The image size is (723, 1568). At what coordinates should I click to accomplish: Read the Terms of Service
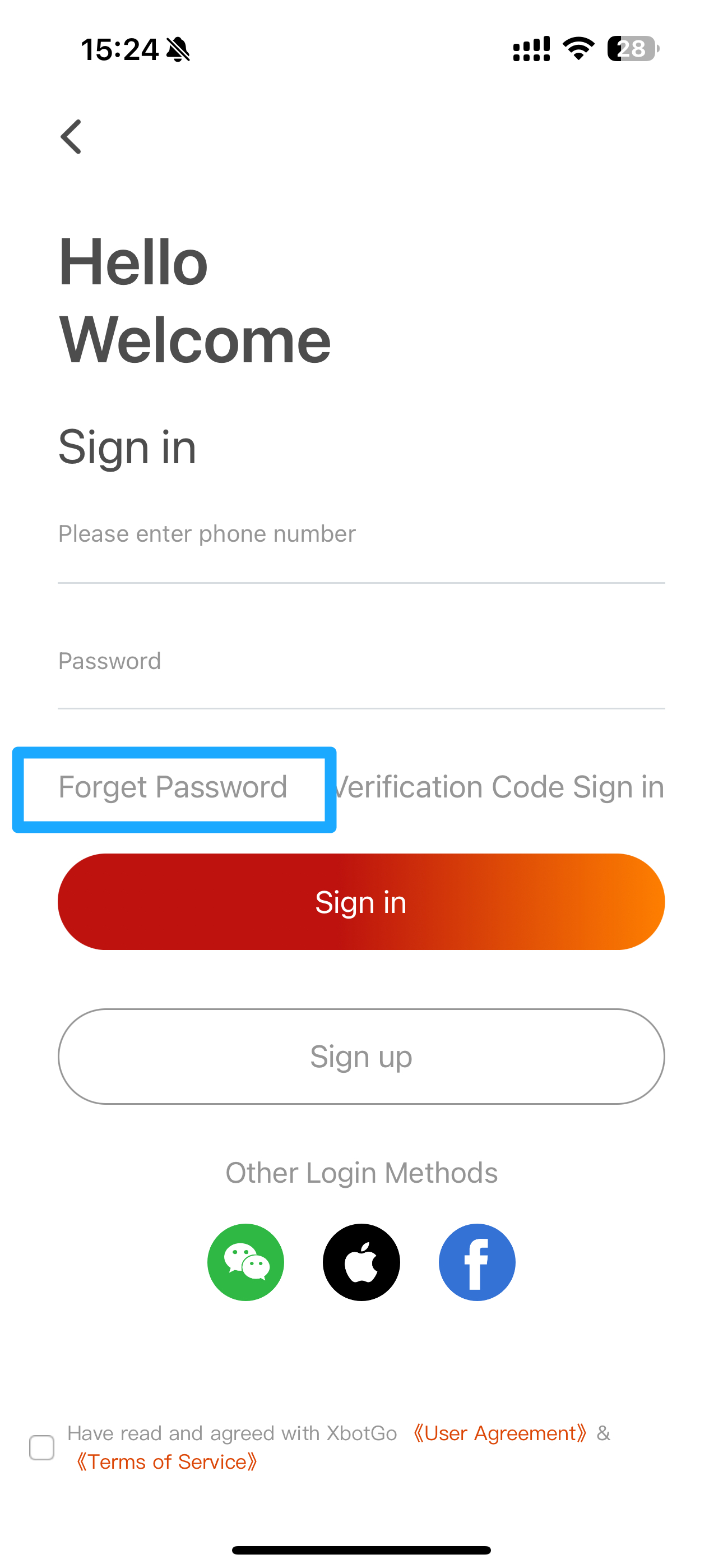[x=165, y=1462]
